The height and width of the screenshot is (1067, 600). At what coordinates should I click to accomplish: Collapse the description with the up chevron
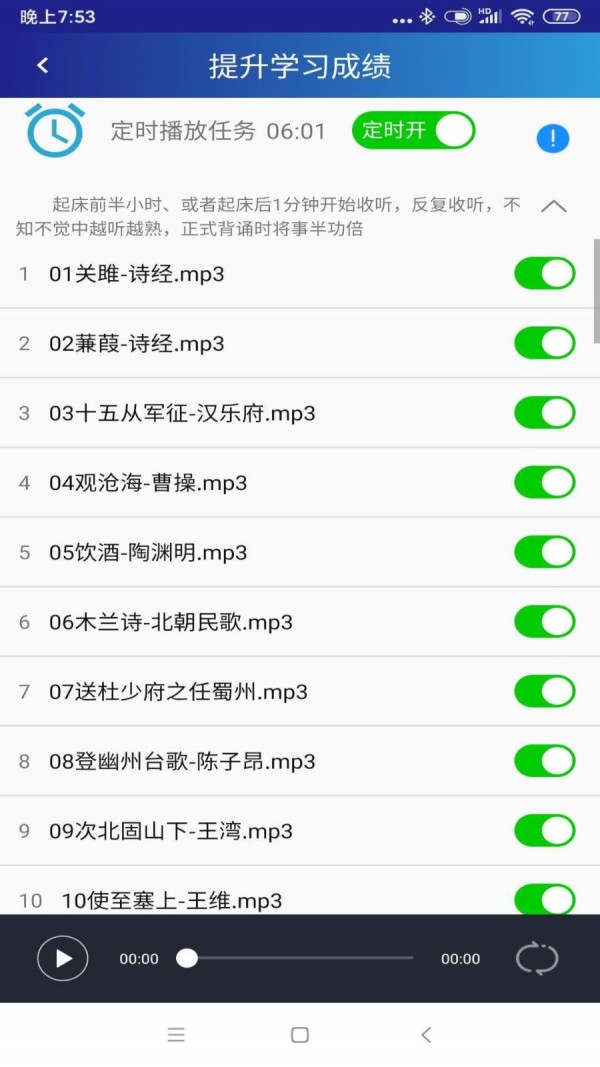(x=553, y=206)
